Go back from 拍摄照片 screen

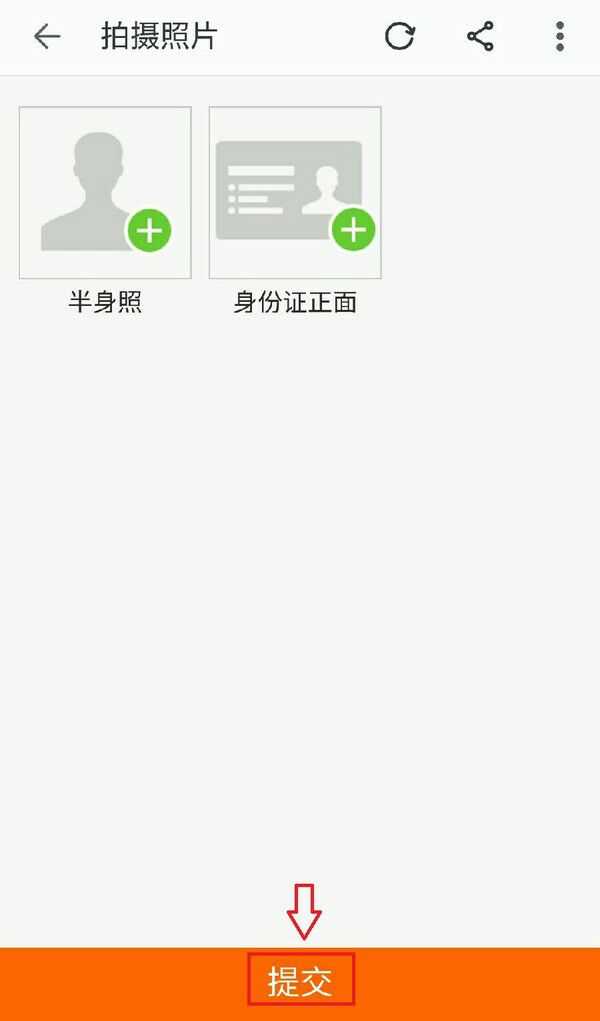point(47,37)
